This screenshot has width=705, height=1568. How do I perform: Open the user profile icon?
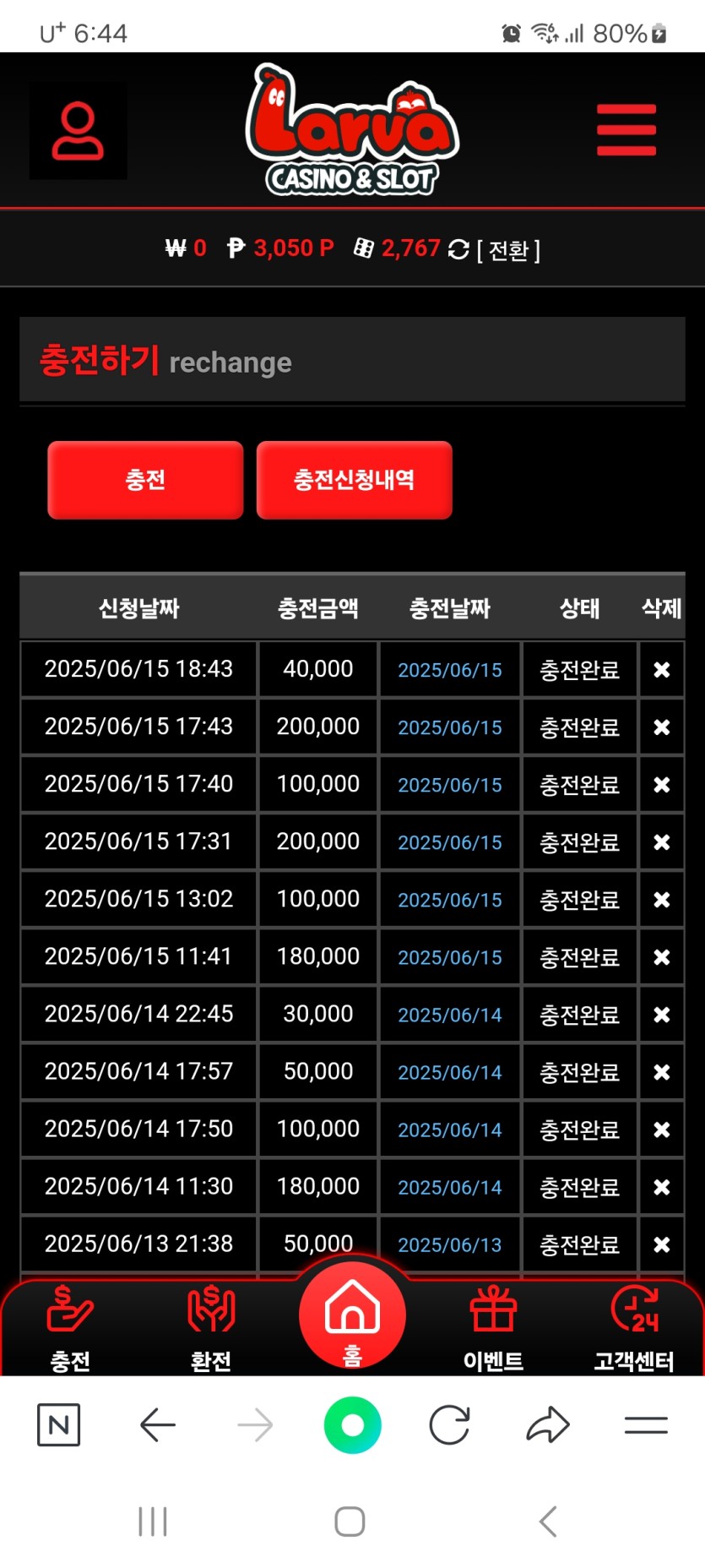coord(78,131)
